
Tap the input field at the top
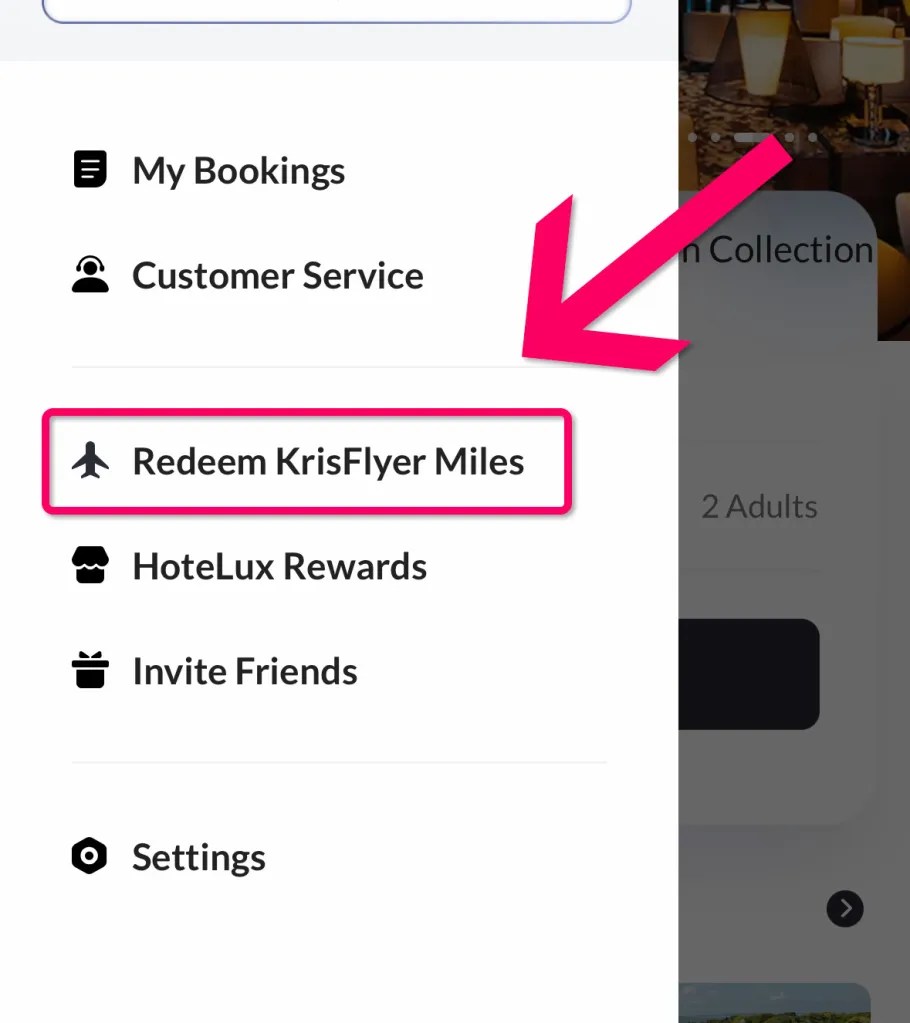tap(335, 8)
